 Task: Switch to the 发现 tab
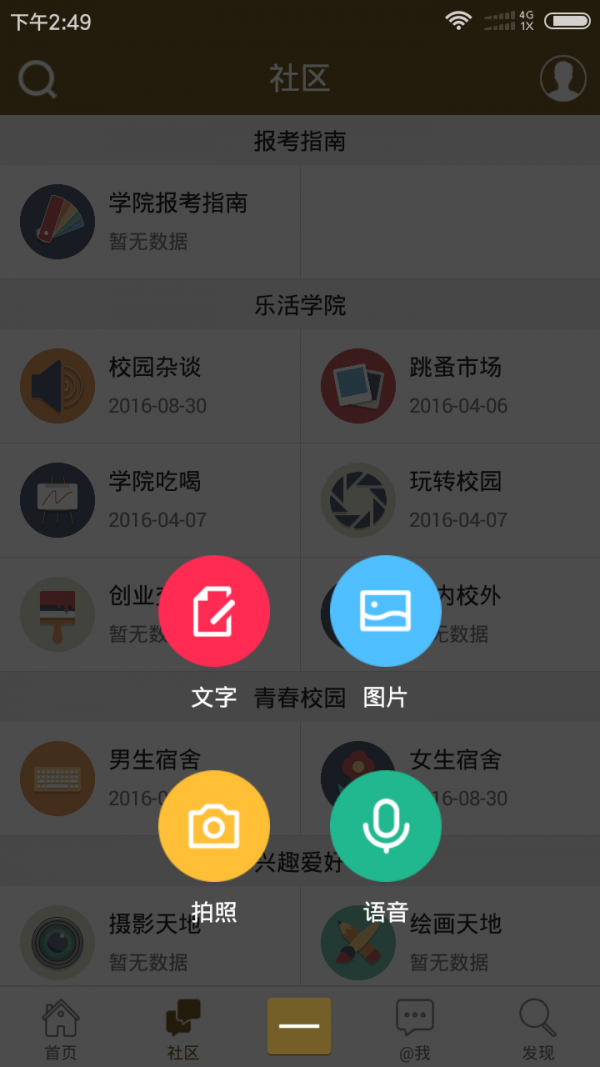(537, 1030)
